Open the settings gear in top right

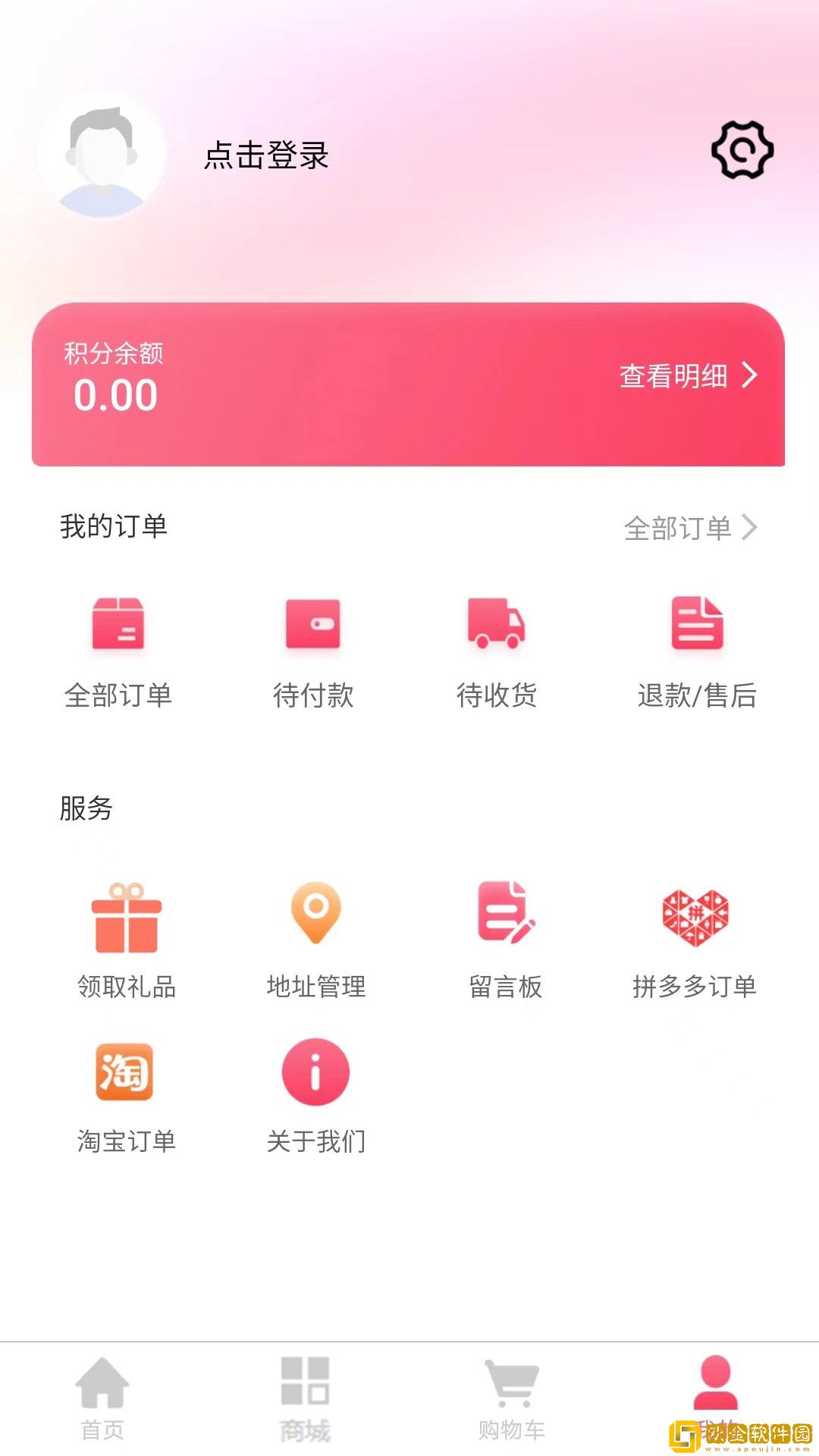coord(742,152)
